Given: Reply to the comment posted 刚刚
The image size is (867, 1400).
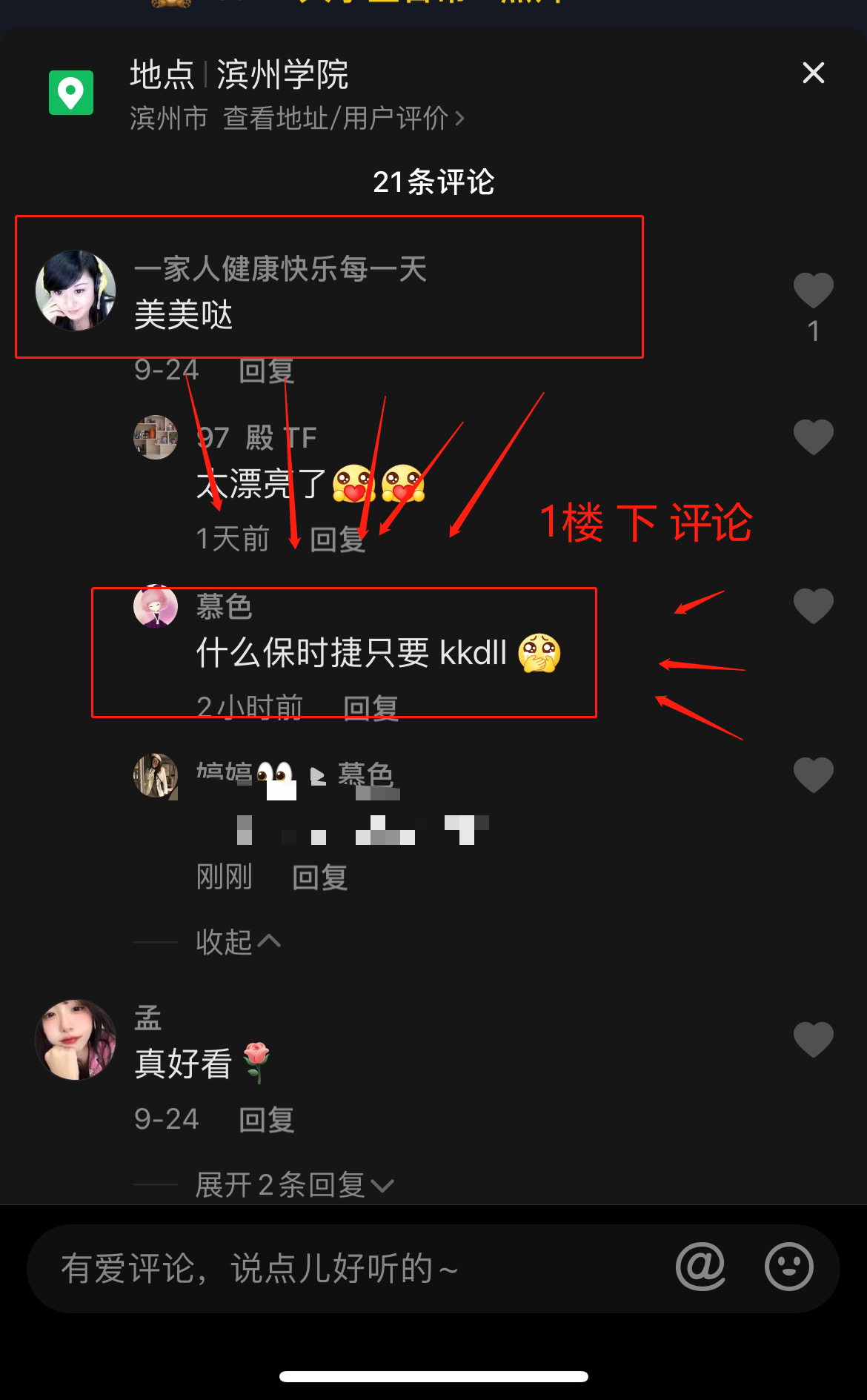Looking at the screenshot, I should [x=319, y=878].
